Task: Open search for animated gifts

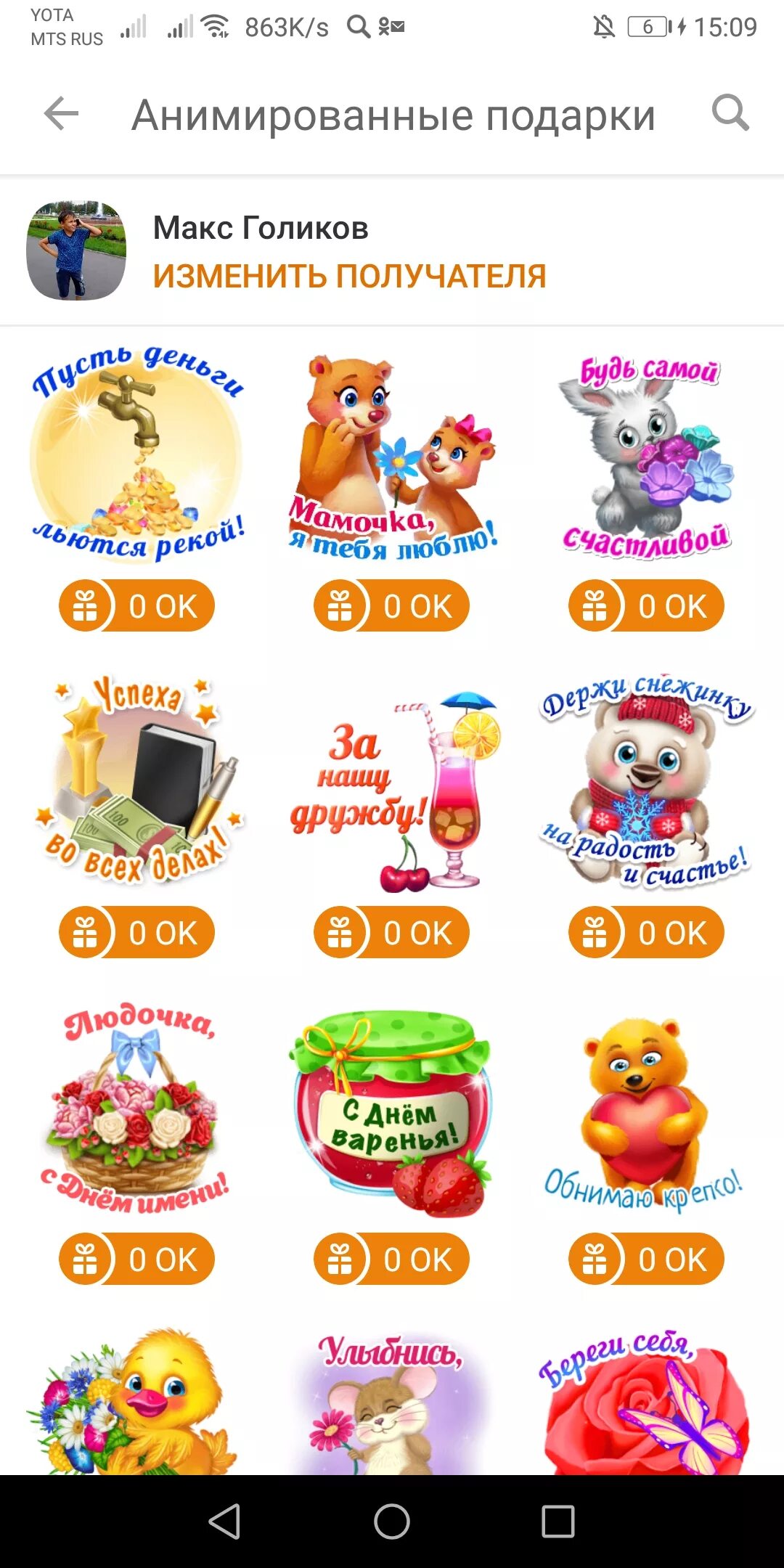Action: (730, 114)
